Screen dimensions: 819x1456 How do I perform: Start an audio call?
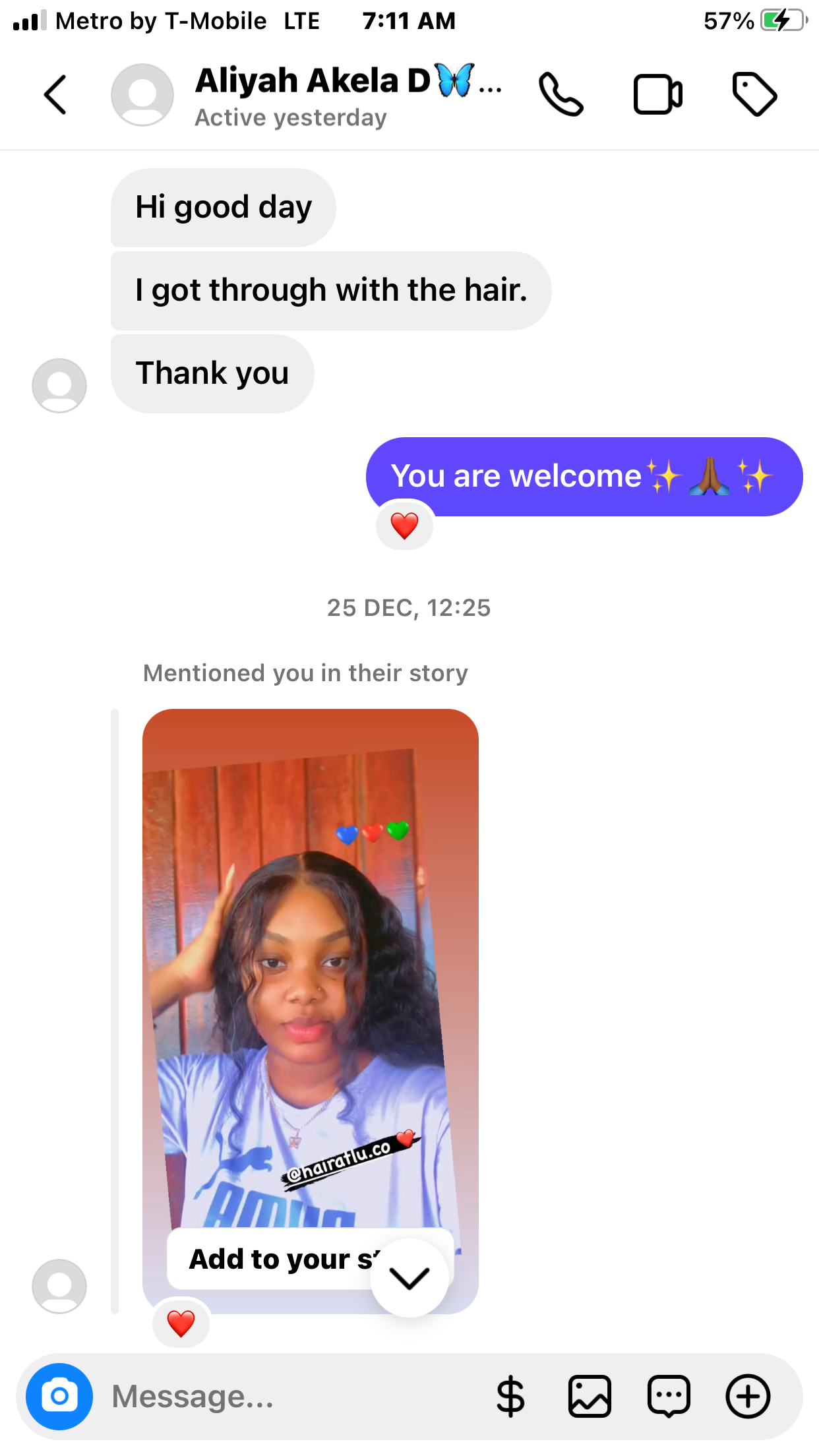pyautogui.click(x=561, y=95)
